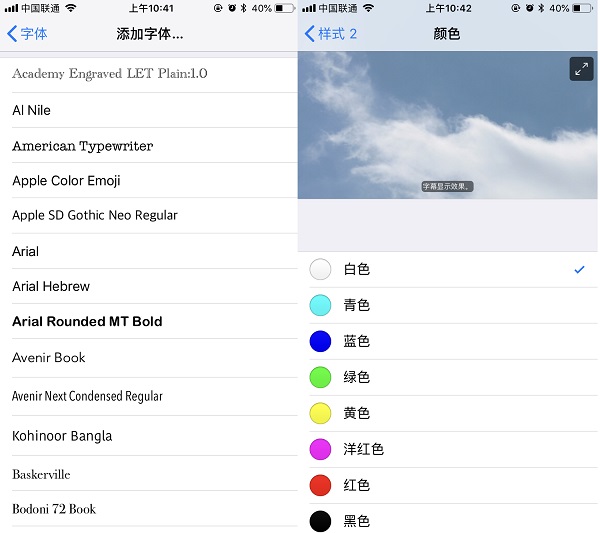Select Academy Engraved LET Plain font
This screenshot has width=600, height=533.
(x=110, y=74)
